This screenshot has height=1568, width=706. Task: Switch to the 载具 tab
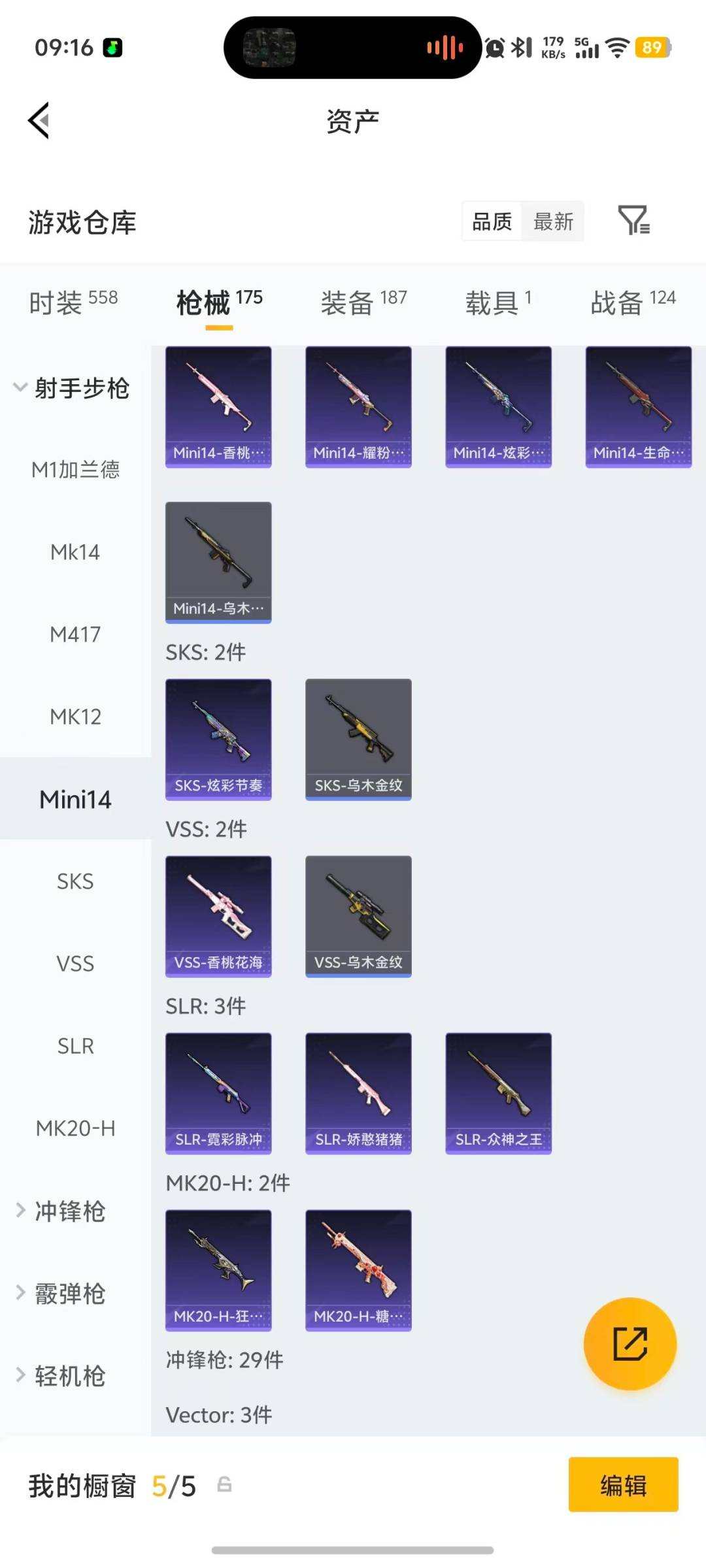498,302
